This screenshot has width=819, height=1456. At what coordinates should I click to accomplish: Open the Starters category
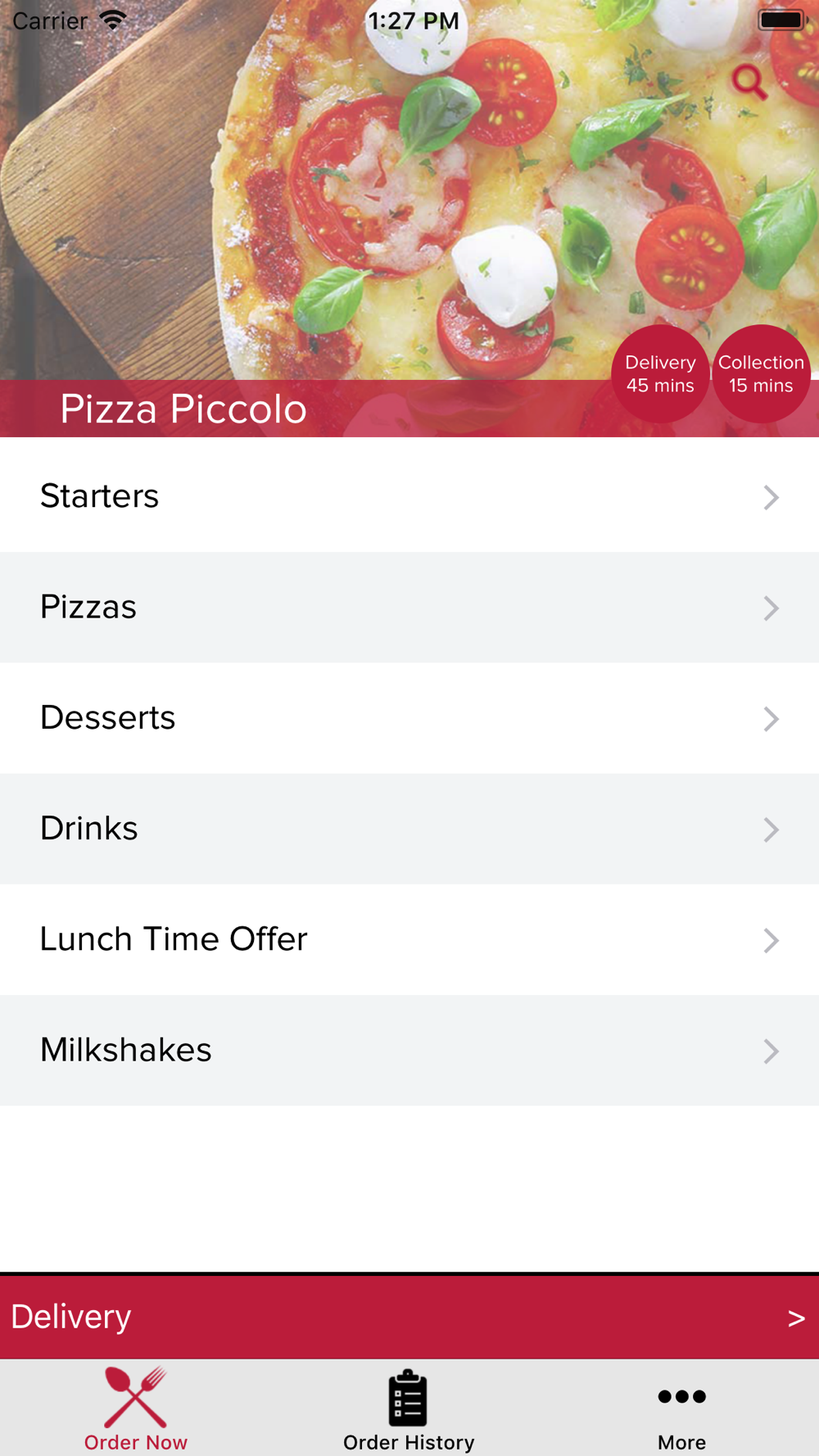(409, 496)
